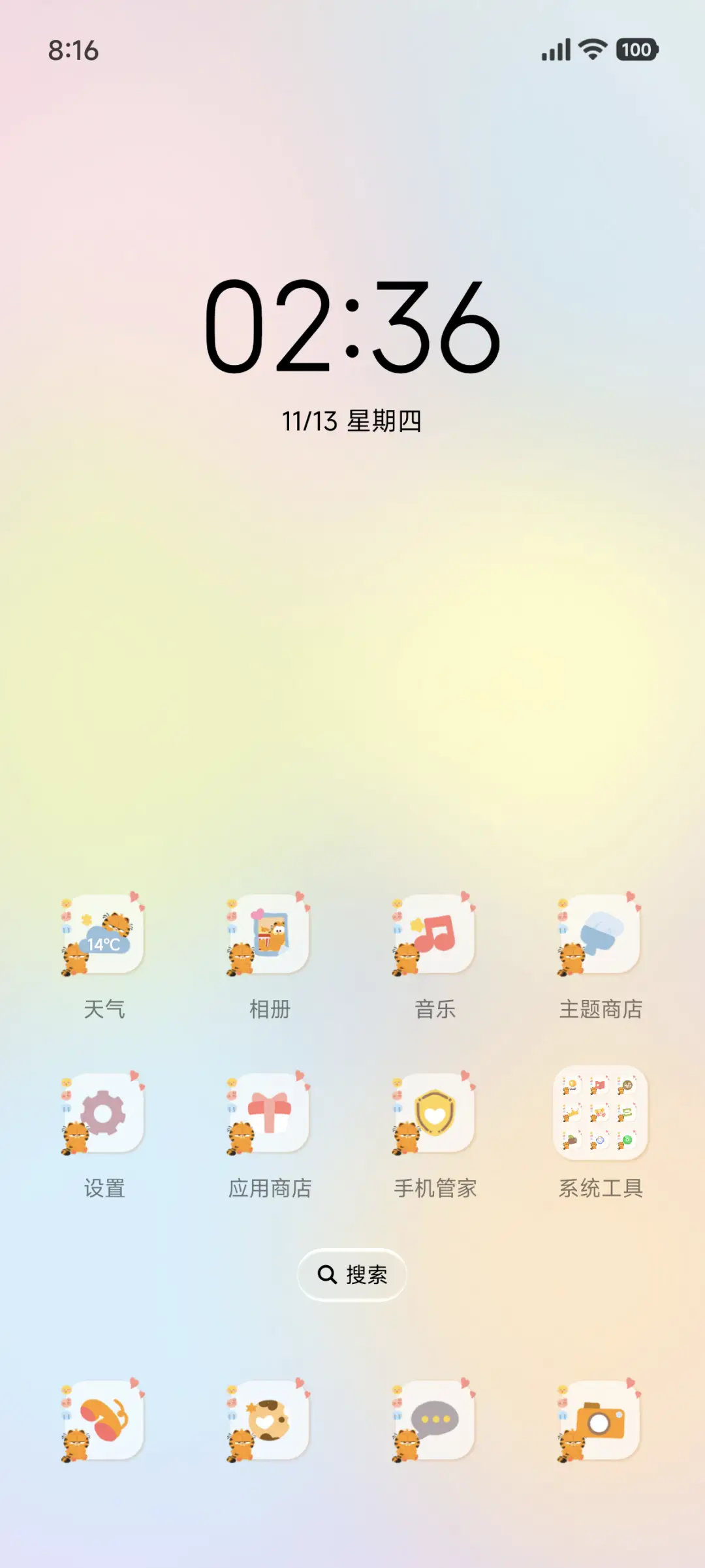Launch the Browser from the dock
The image size is (705, 1568).
(x=268, y=1423)
